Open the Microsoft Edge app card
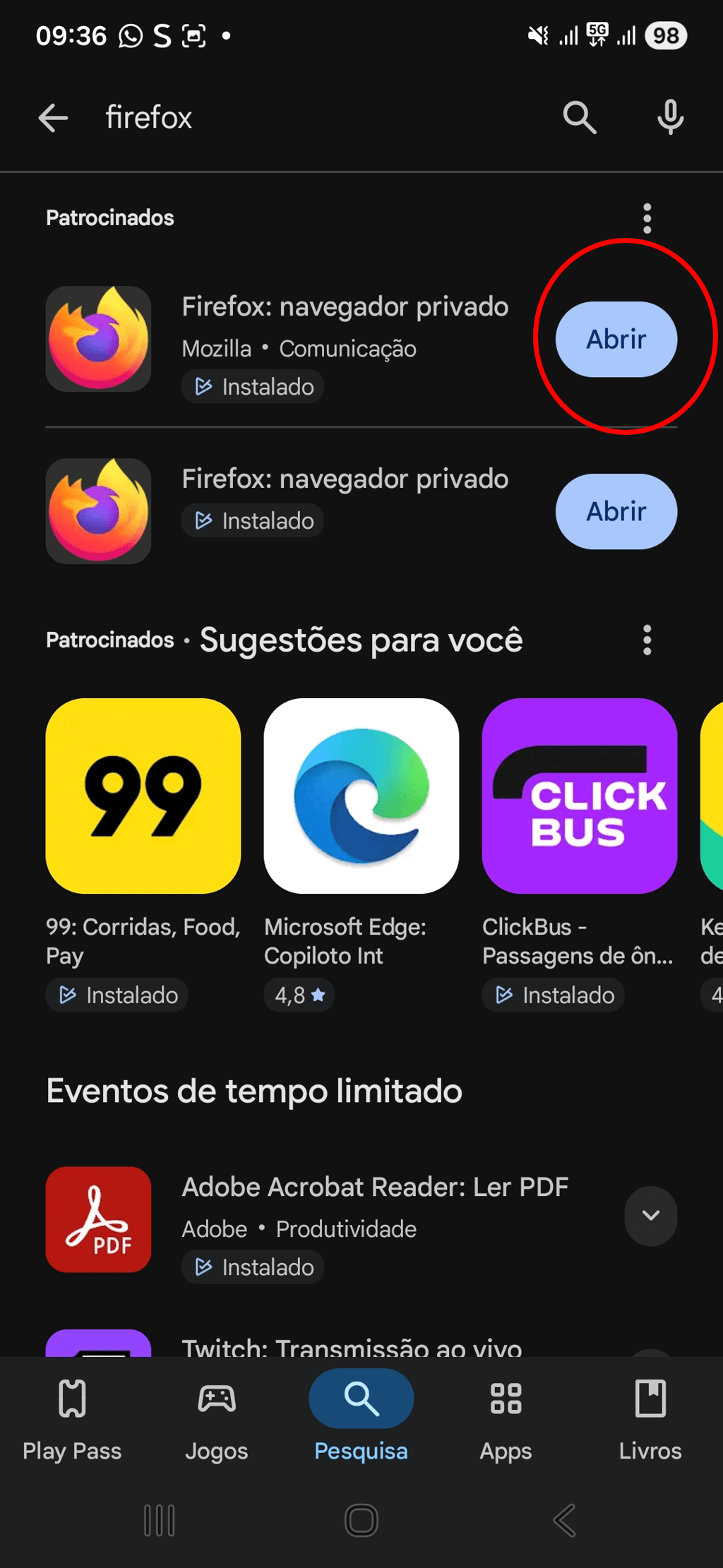This screenshot has width=723, height=1568. (x=361, y=796)
